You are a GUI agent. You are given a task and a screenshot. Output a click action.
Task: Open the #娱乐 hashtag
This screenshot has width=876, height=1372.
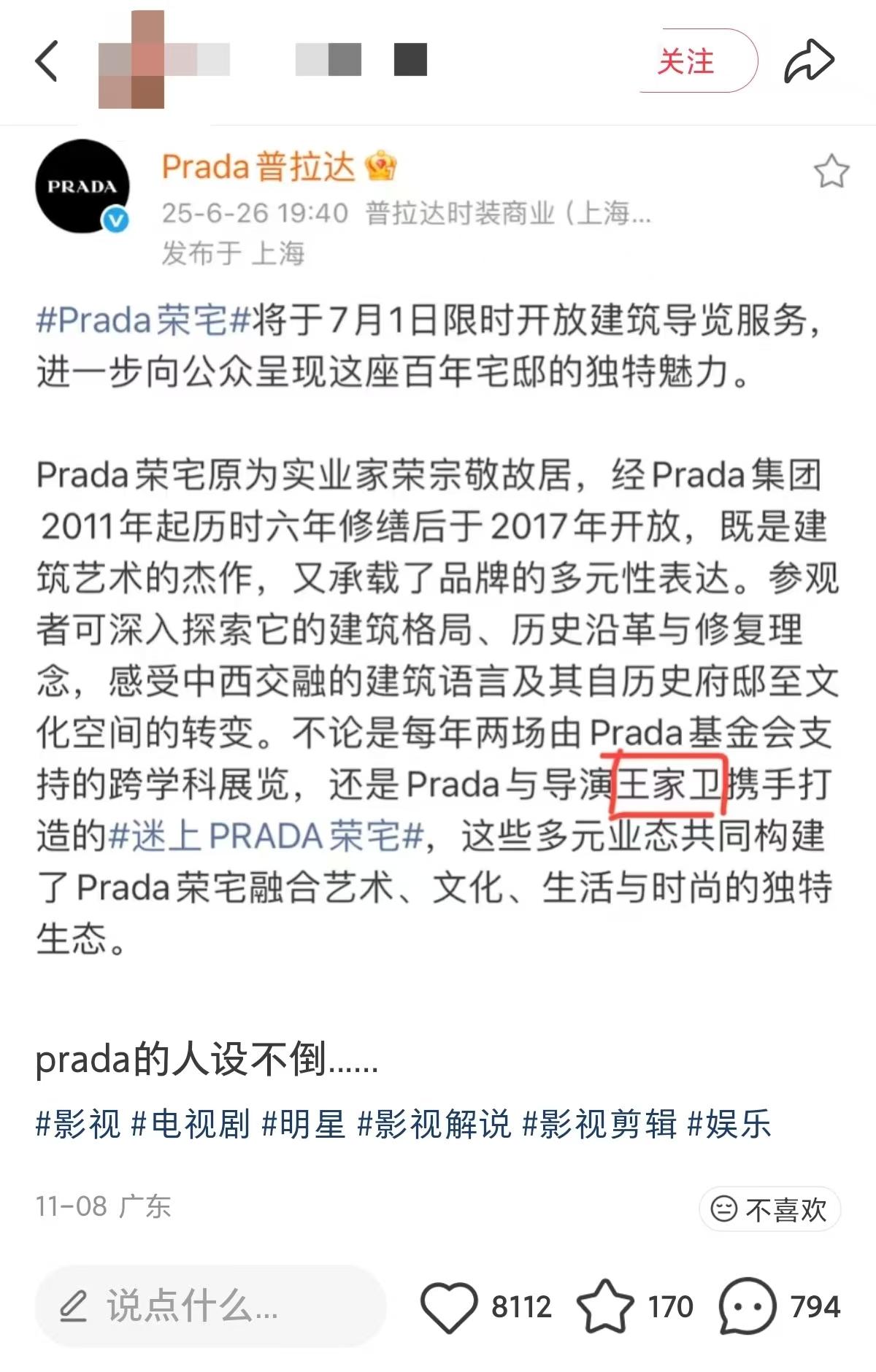point(729,1124)
